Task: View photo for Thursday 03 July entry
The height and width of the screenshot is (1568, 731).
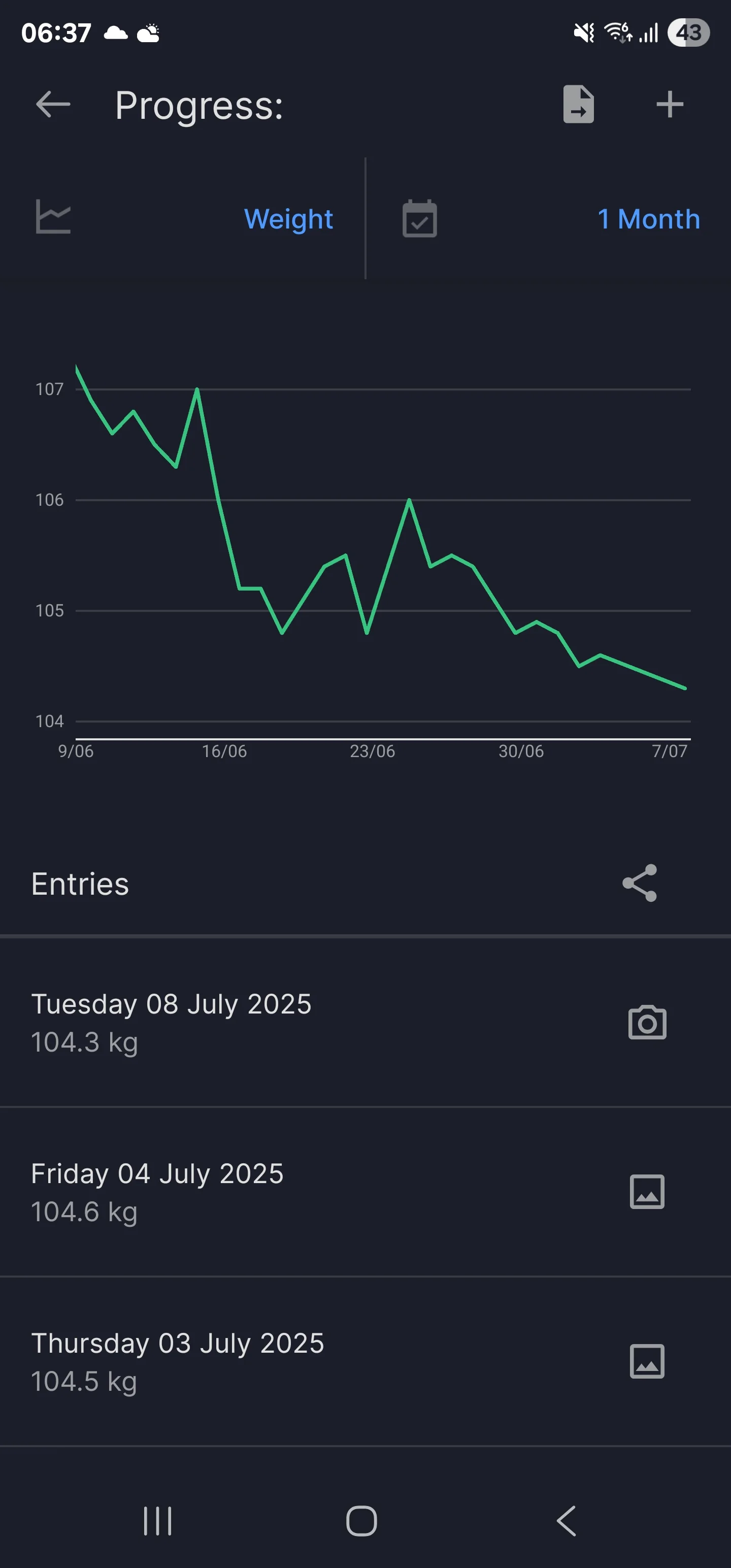Action: click(647, 1362)
